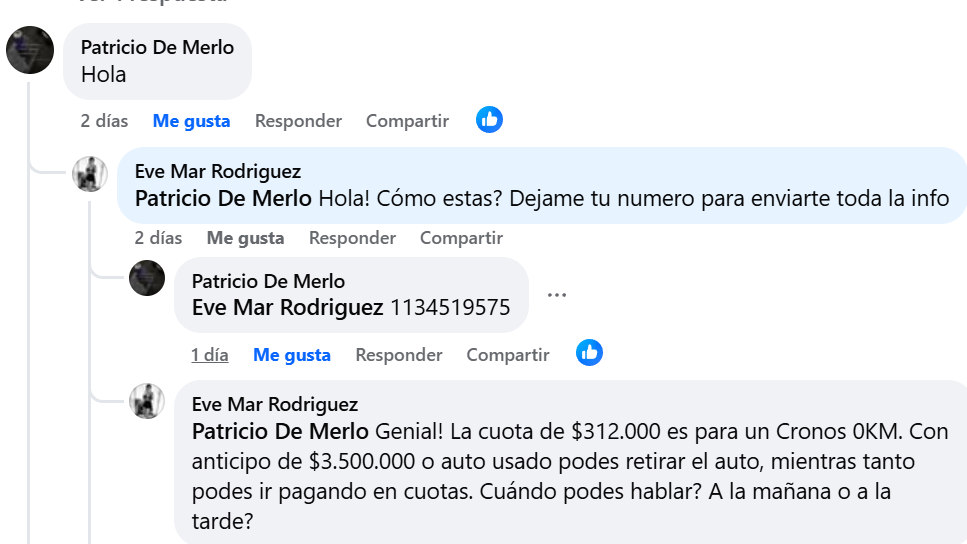Share the 1134519575 comment

[x=507, y=355]
